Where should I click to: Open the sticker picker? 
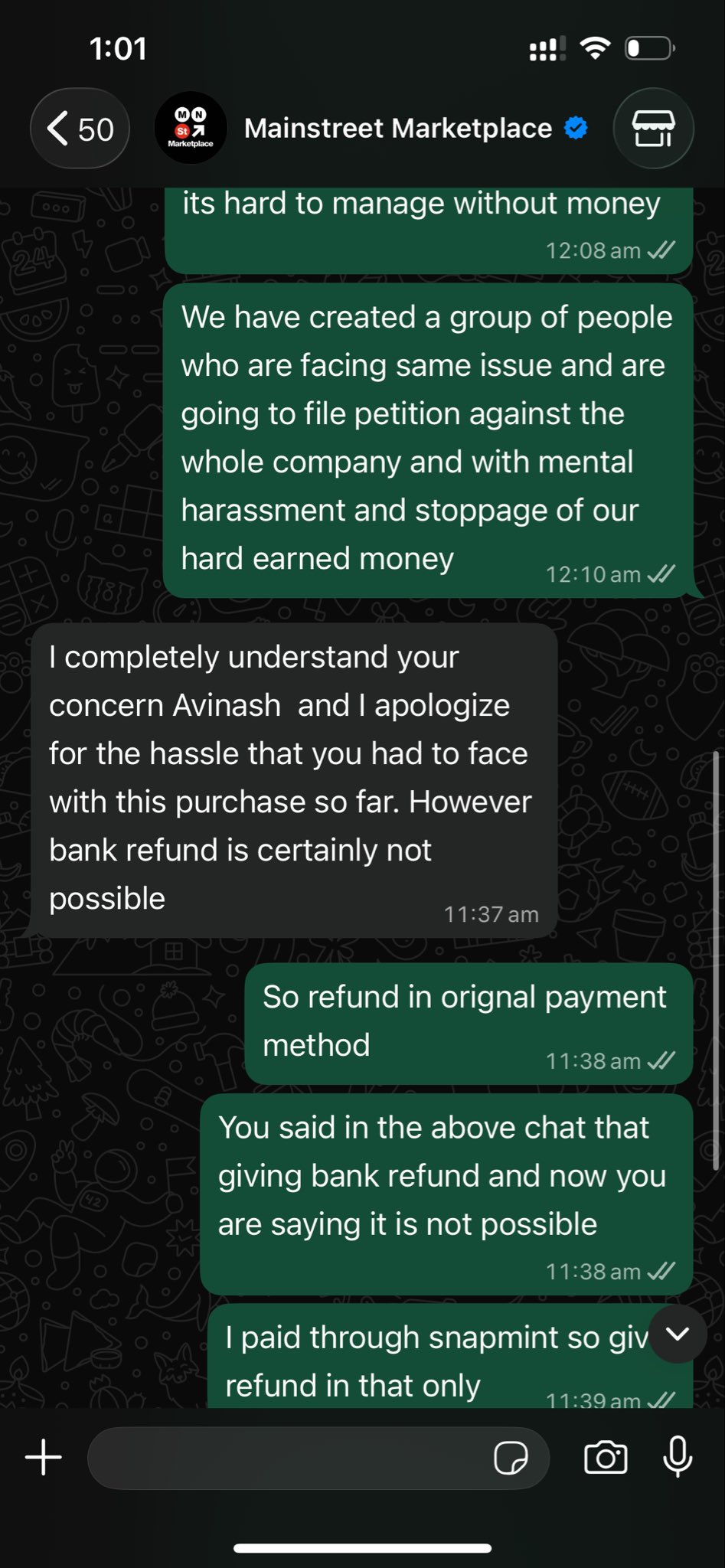[x=511, y=1458]
